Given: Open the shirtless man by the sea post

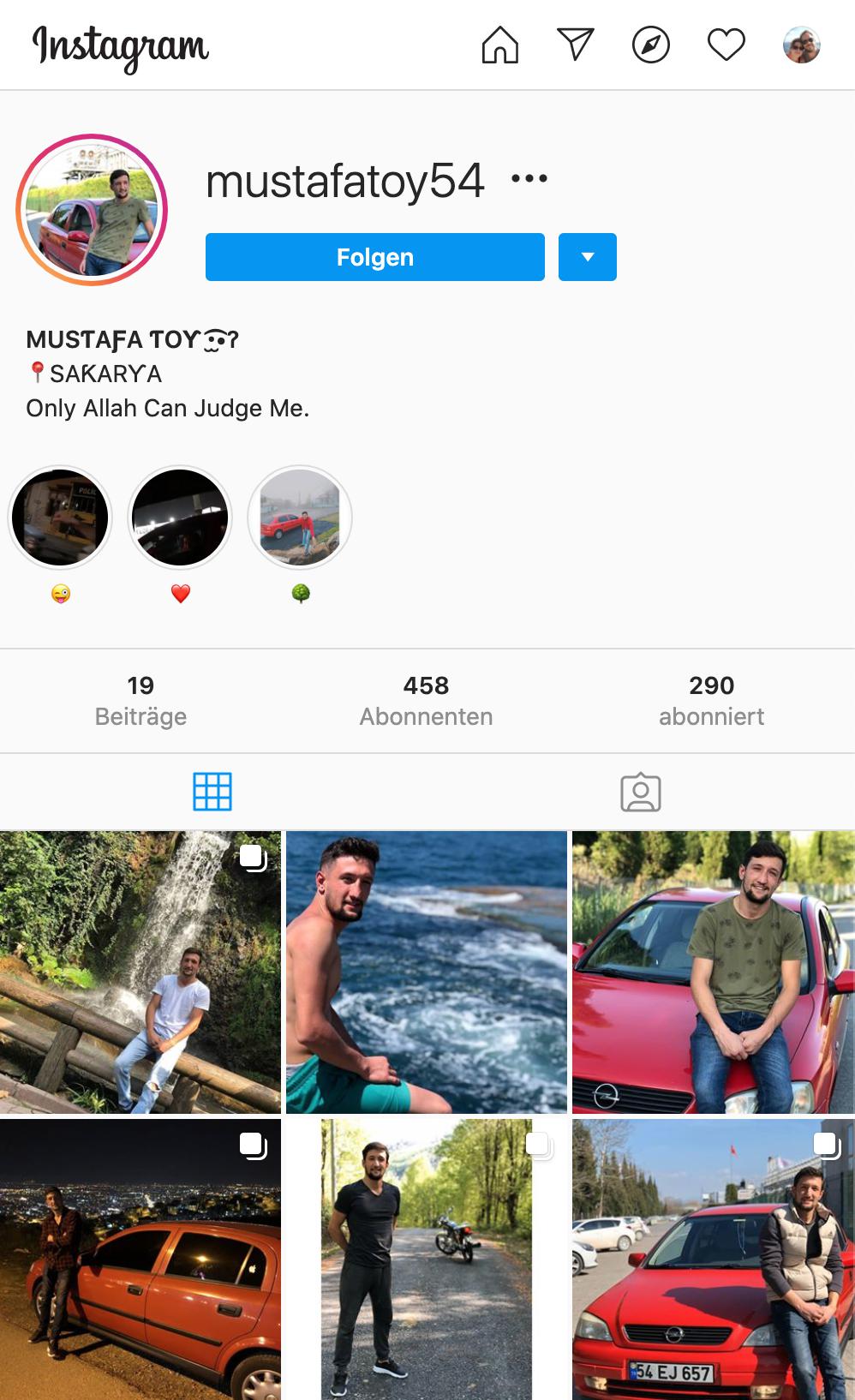Looking at the screenshot, I should (x=426, y=972).
